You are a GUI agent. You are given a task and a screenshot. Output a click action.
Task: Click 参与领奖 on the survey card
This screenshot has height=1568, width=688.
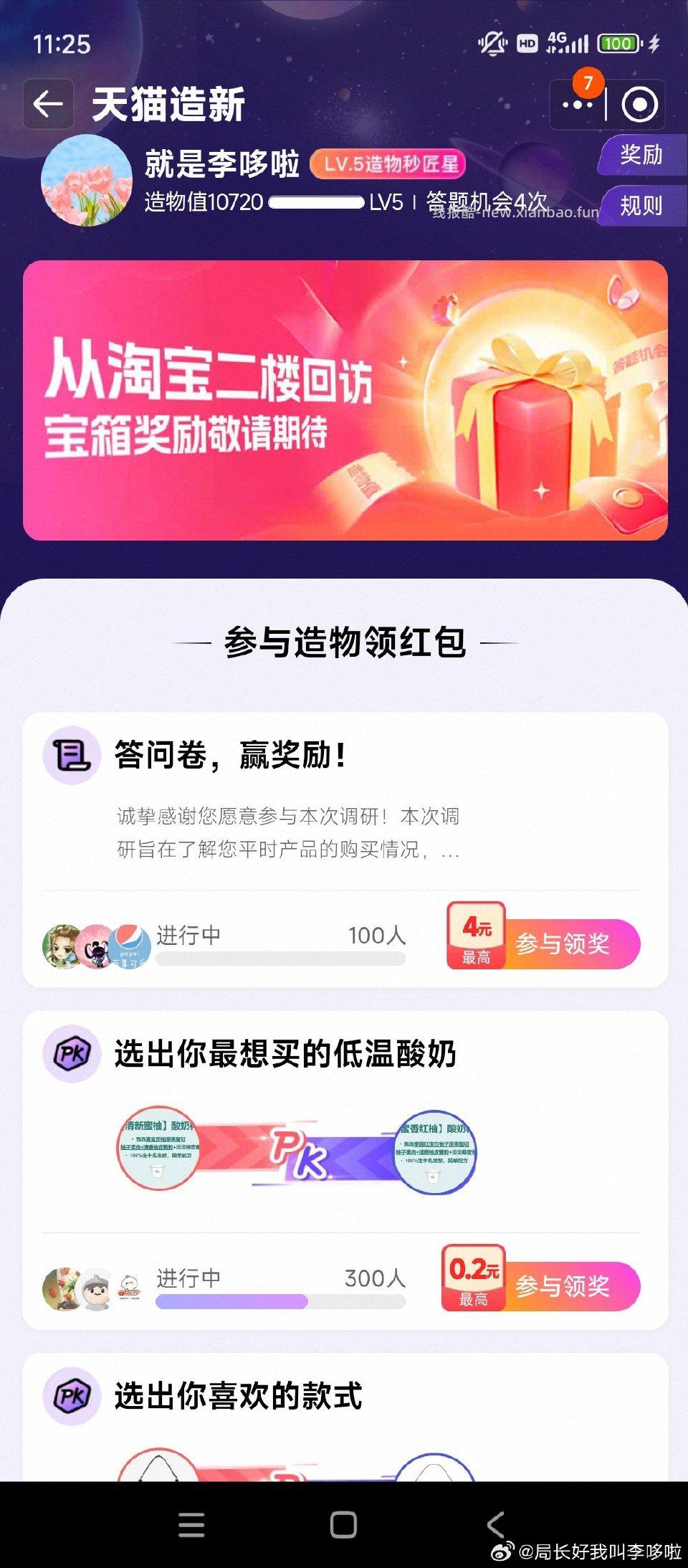[565, 945]
